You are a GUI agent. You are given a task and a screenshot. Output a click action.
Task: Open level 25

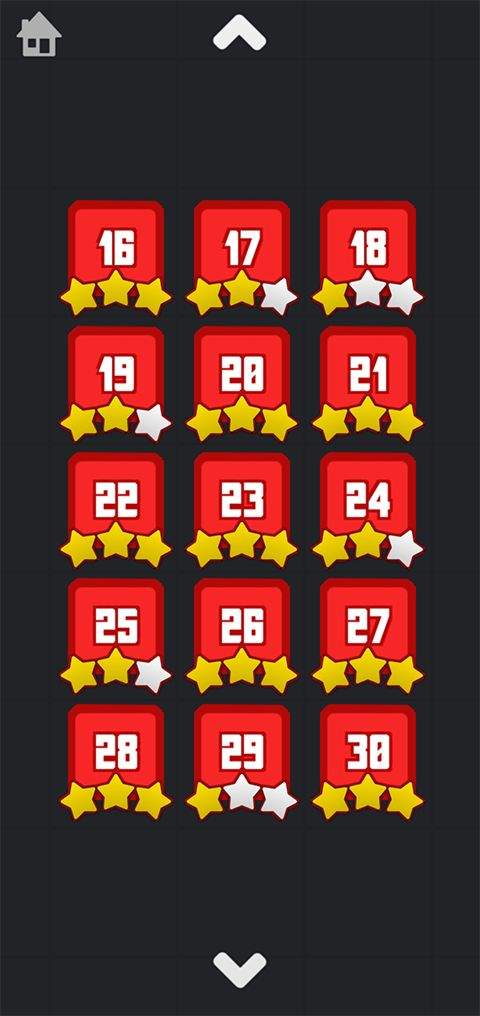(116, 635)
